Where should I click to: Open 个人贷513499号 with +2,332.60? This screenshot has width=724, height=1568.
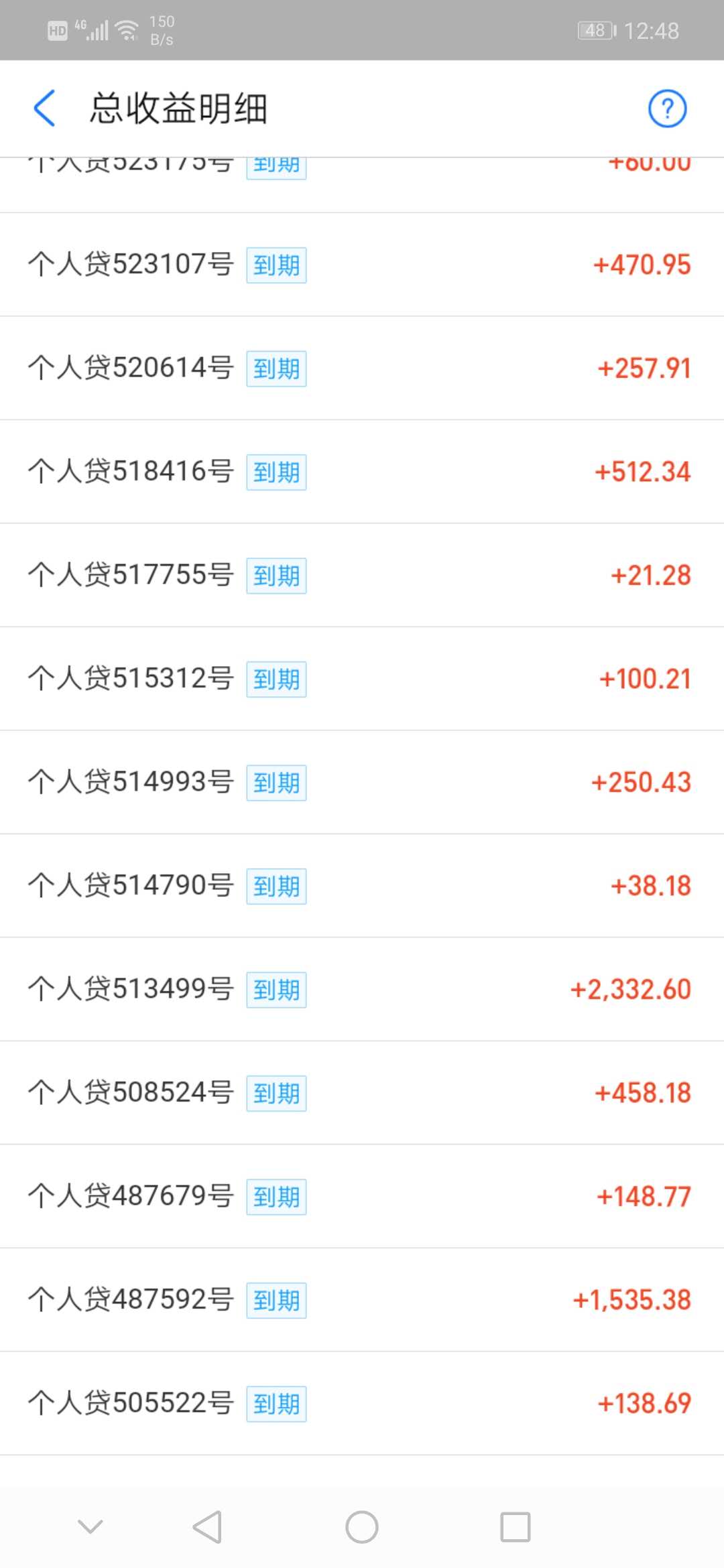click(362, 990)
